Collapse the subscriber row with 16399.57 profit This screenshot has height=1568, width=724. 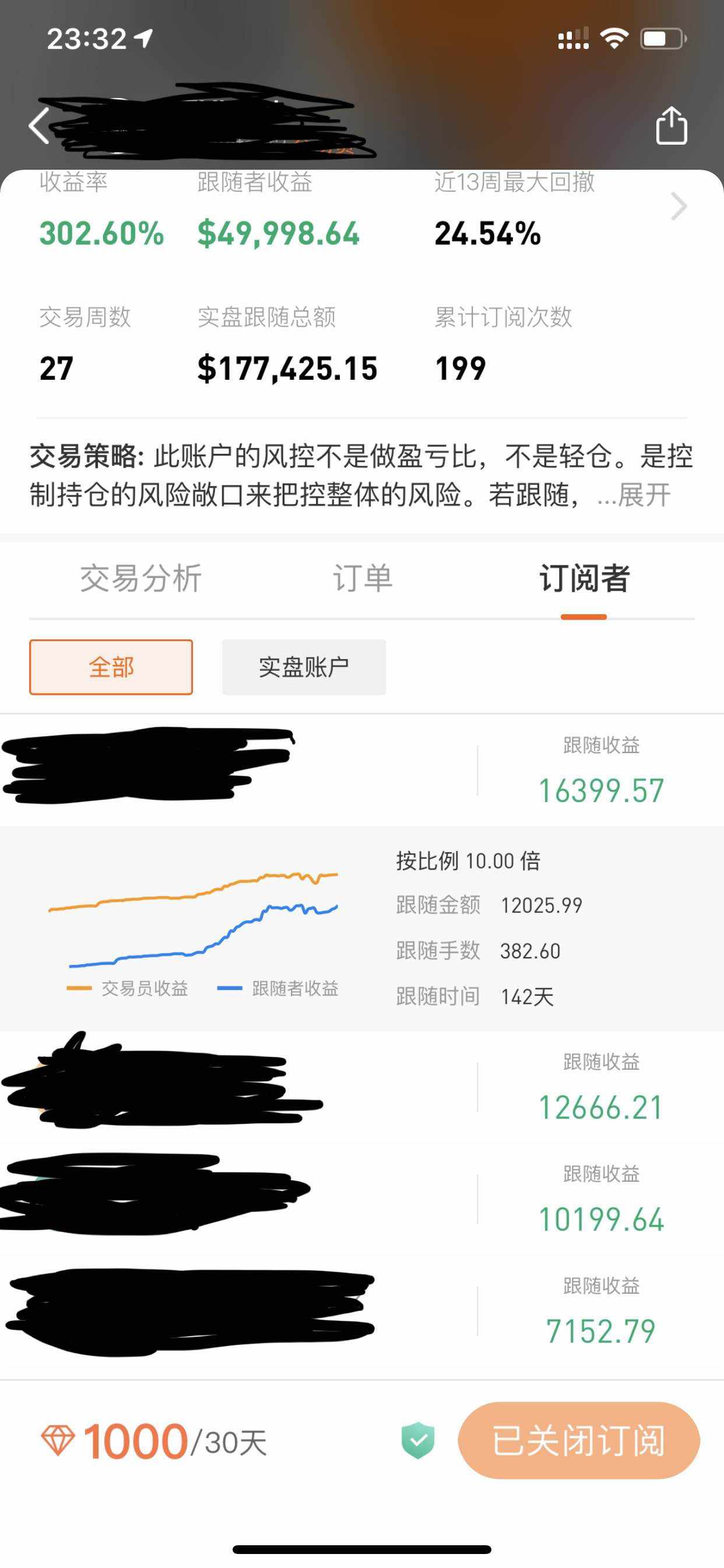pyautogui.click(x=362, y=770)
